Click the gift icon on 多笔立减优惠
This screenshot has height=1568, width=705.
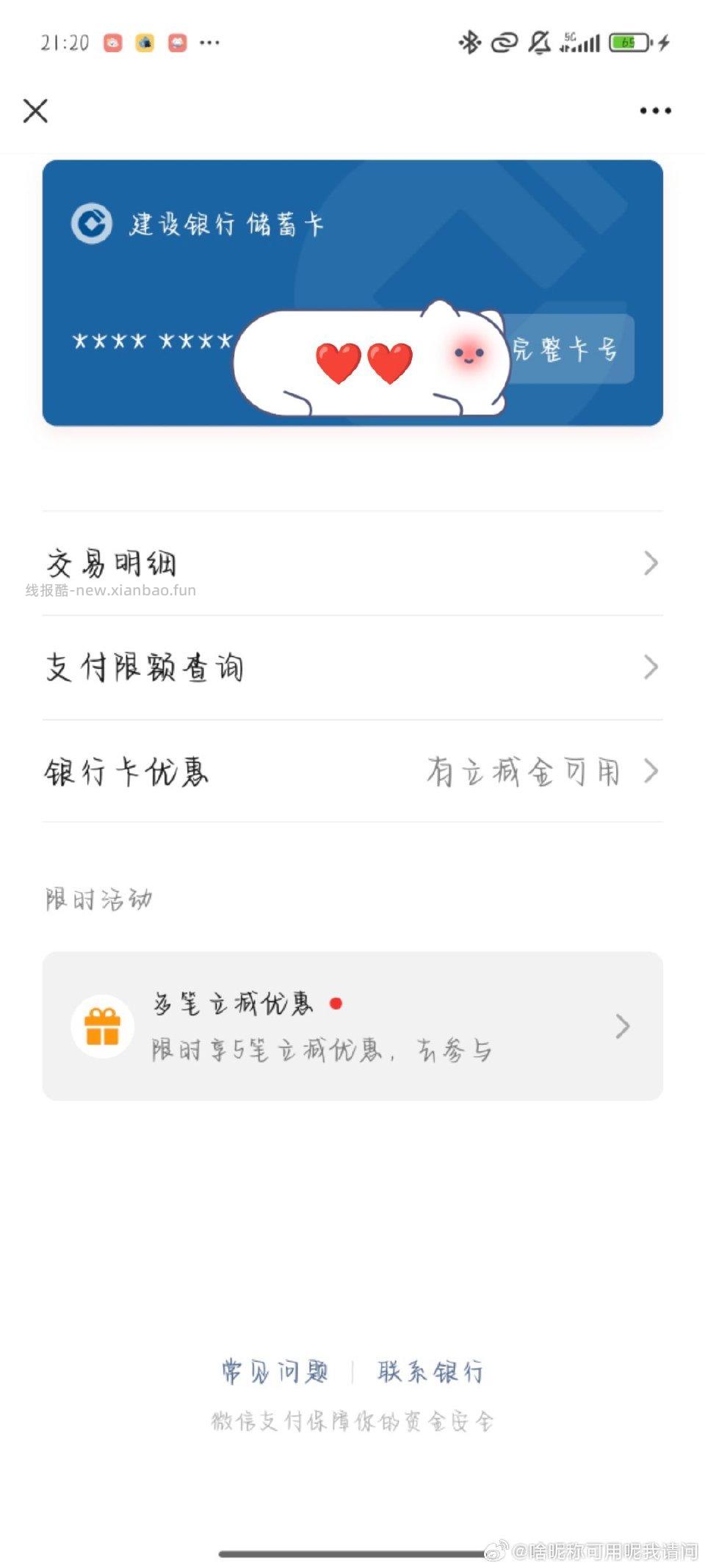click(x=103, y=1026)
